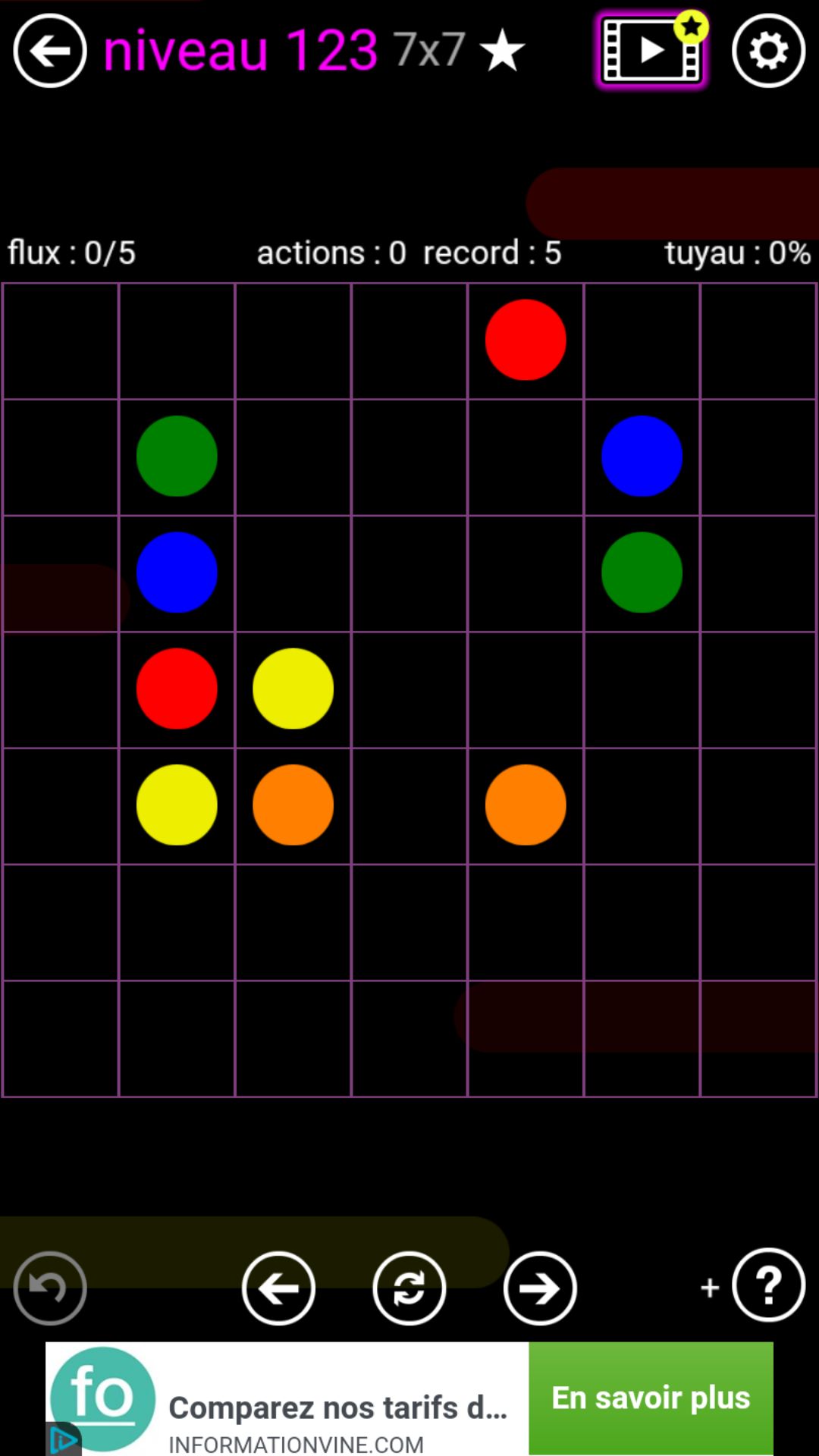The width and height of the screenshot is (819, 1456).
Task: Go back using the top arrow
Action: pos(50,51)
